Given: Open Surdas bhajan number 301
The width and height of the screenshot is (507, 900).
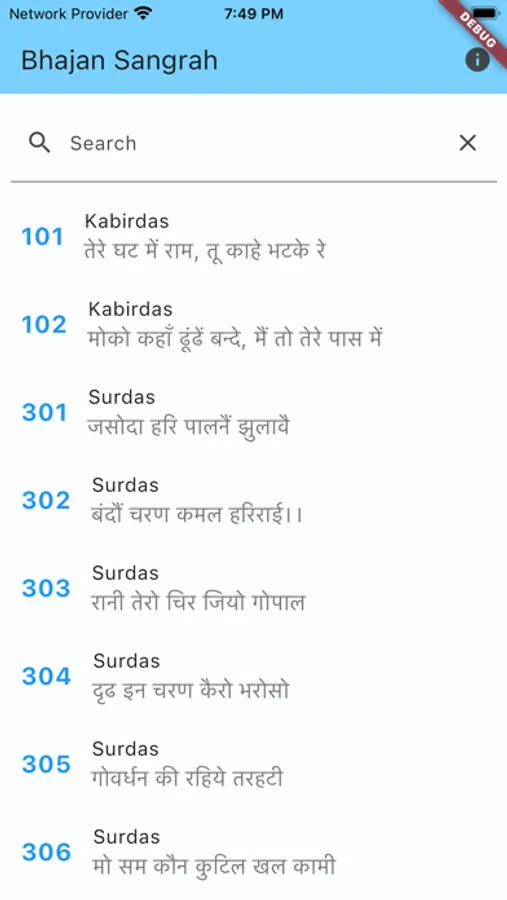Looking at the screenshot, I should (x=253, y=412).
